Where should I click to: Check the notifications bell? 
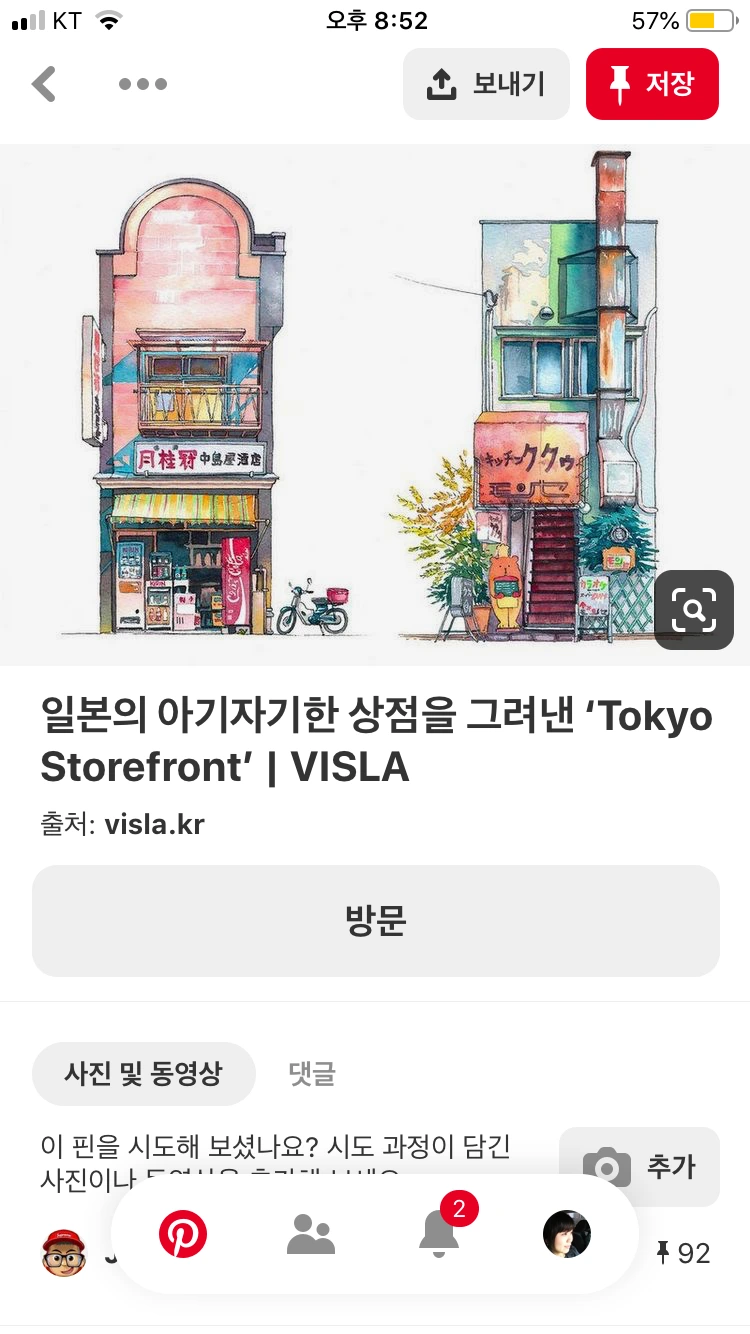click(438, 1234)
